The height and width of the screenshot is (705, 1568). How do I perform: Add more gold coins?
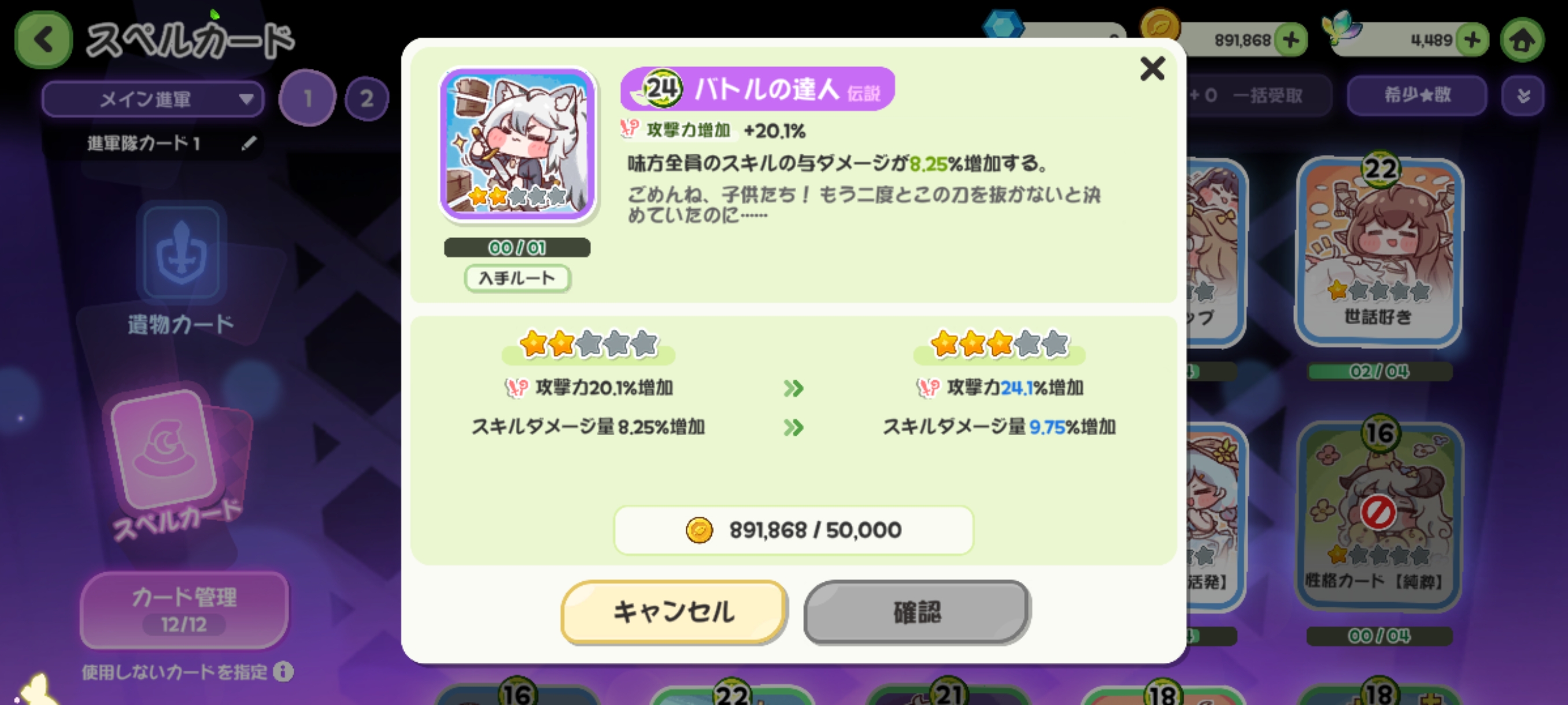(x=1290, y=40)
